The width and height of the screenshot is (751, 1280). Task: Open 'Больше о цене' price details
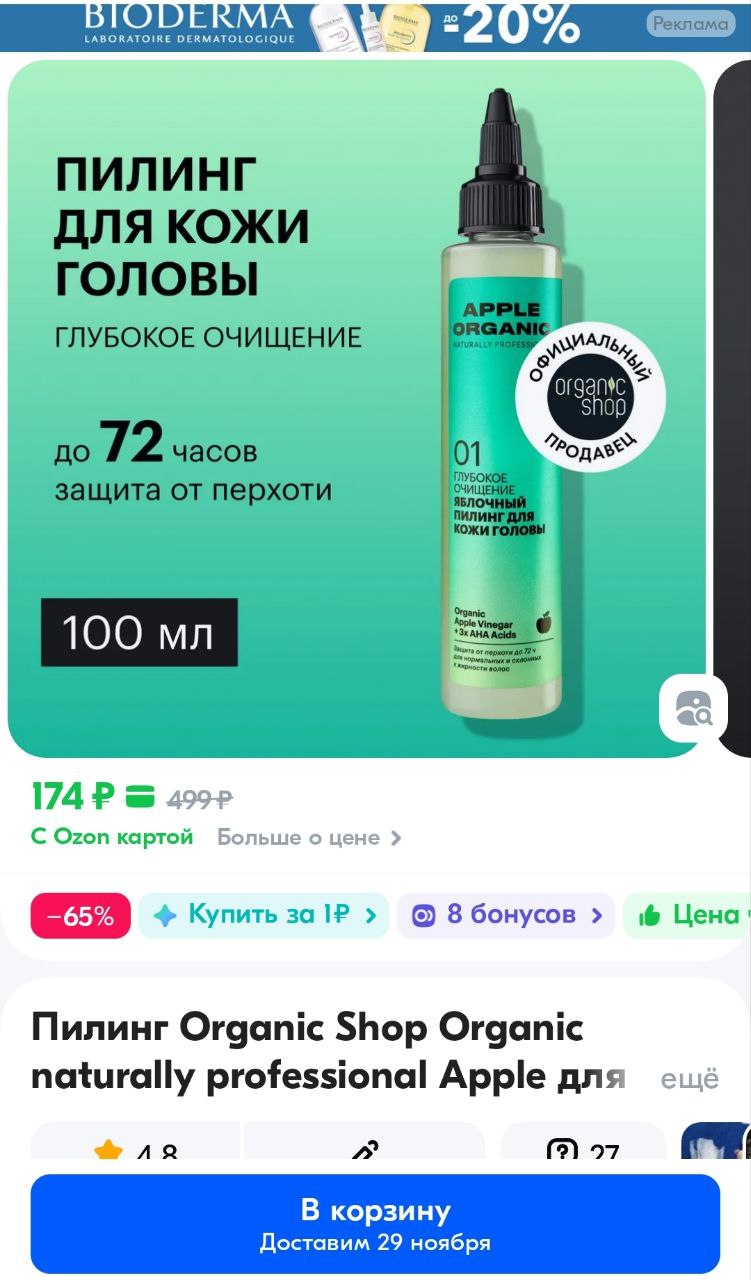pos(309,838)
